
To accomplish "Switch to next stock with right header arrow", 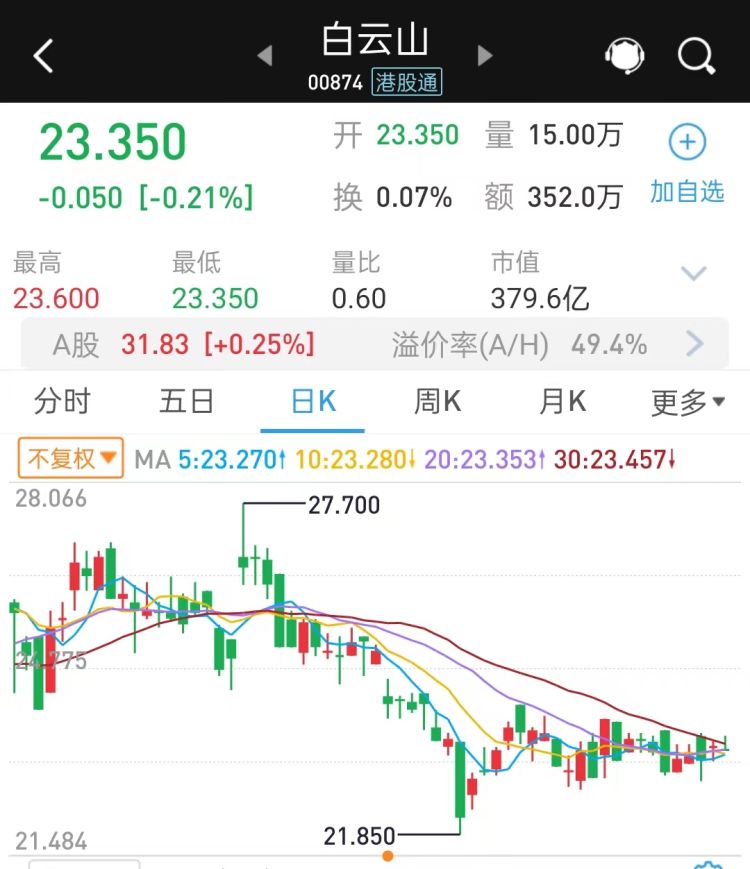I will (x=484, y=56).
